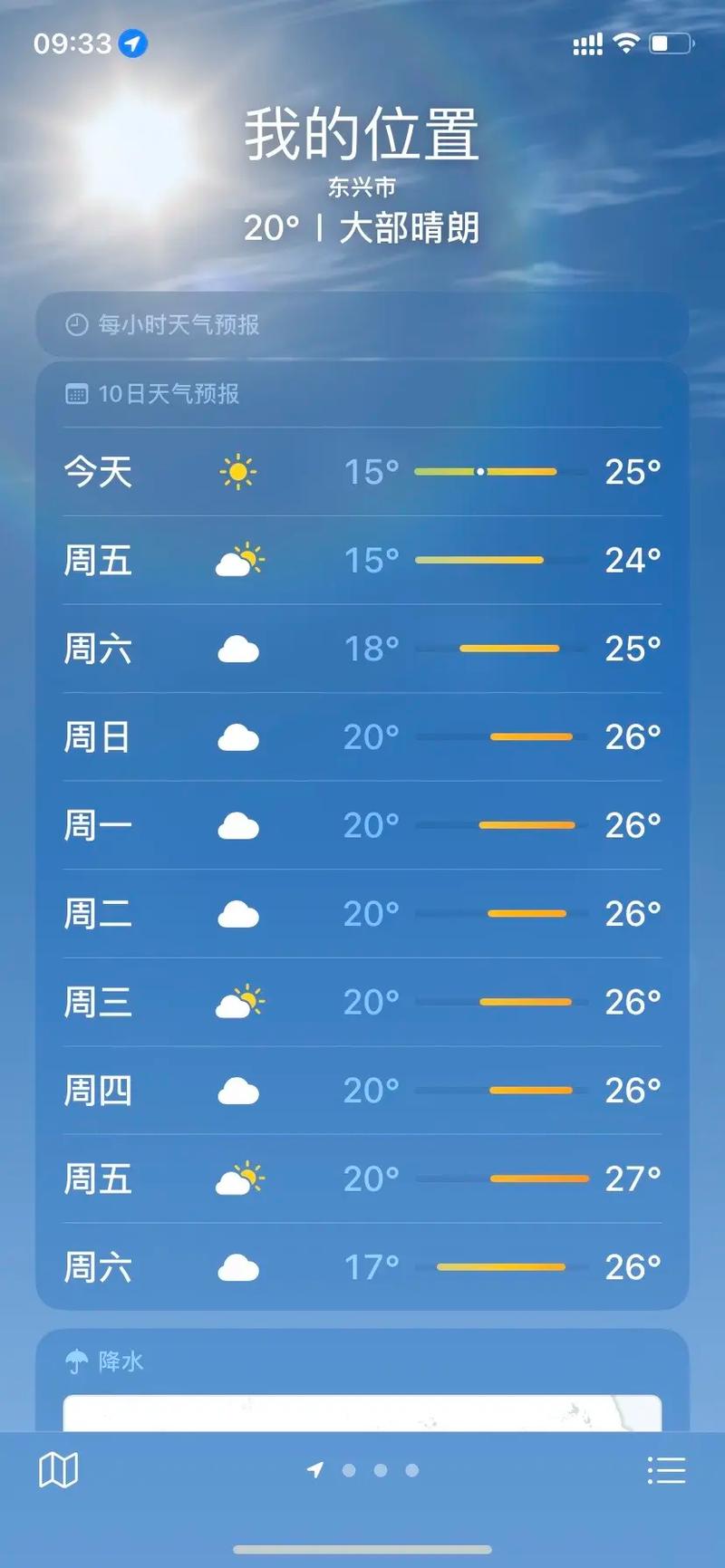Viewport: 725px width, 1568px height.
Task: Tap the location arrow in the status bar
Action: click(132, 43)
